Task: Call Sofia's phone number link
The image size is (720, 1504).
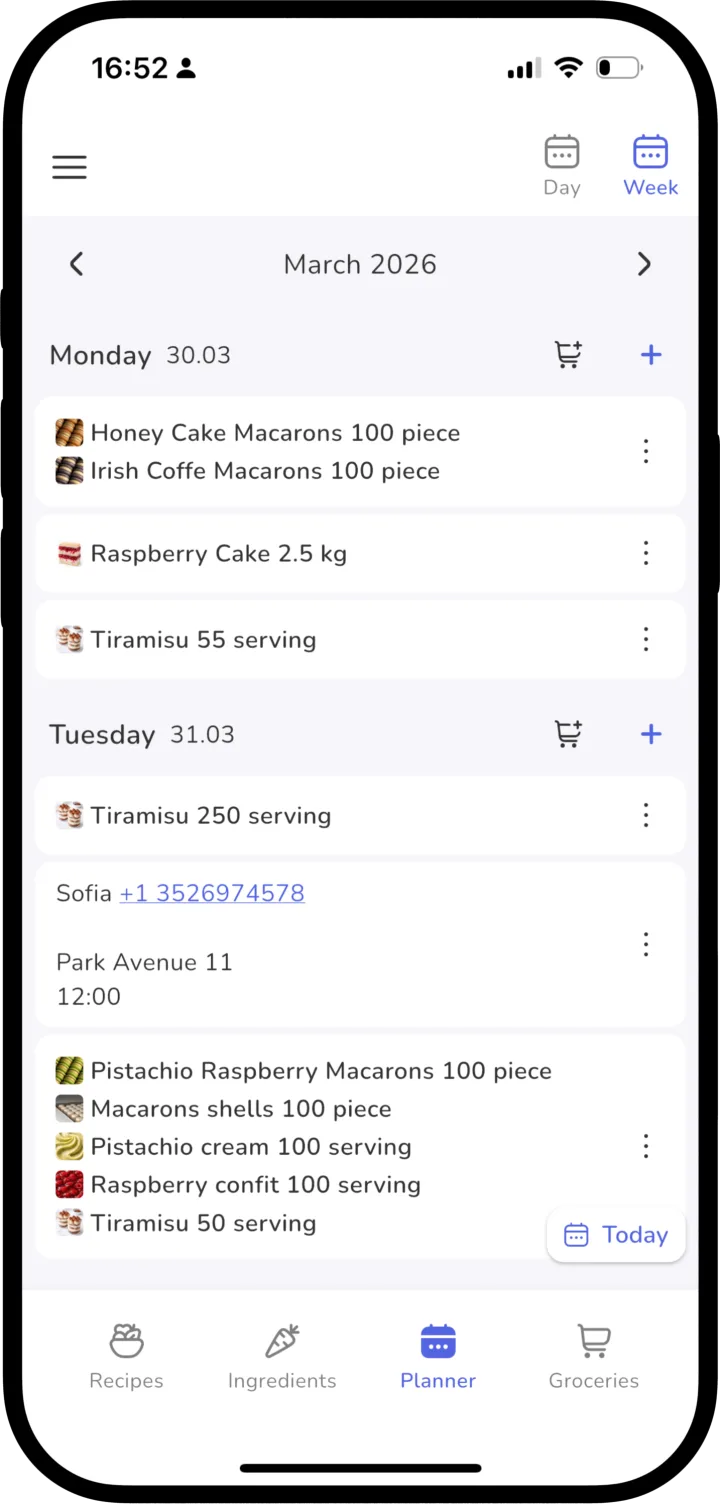Action: point(211,893)
